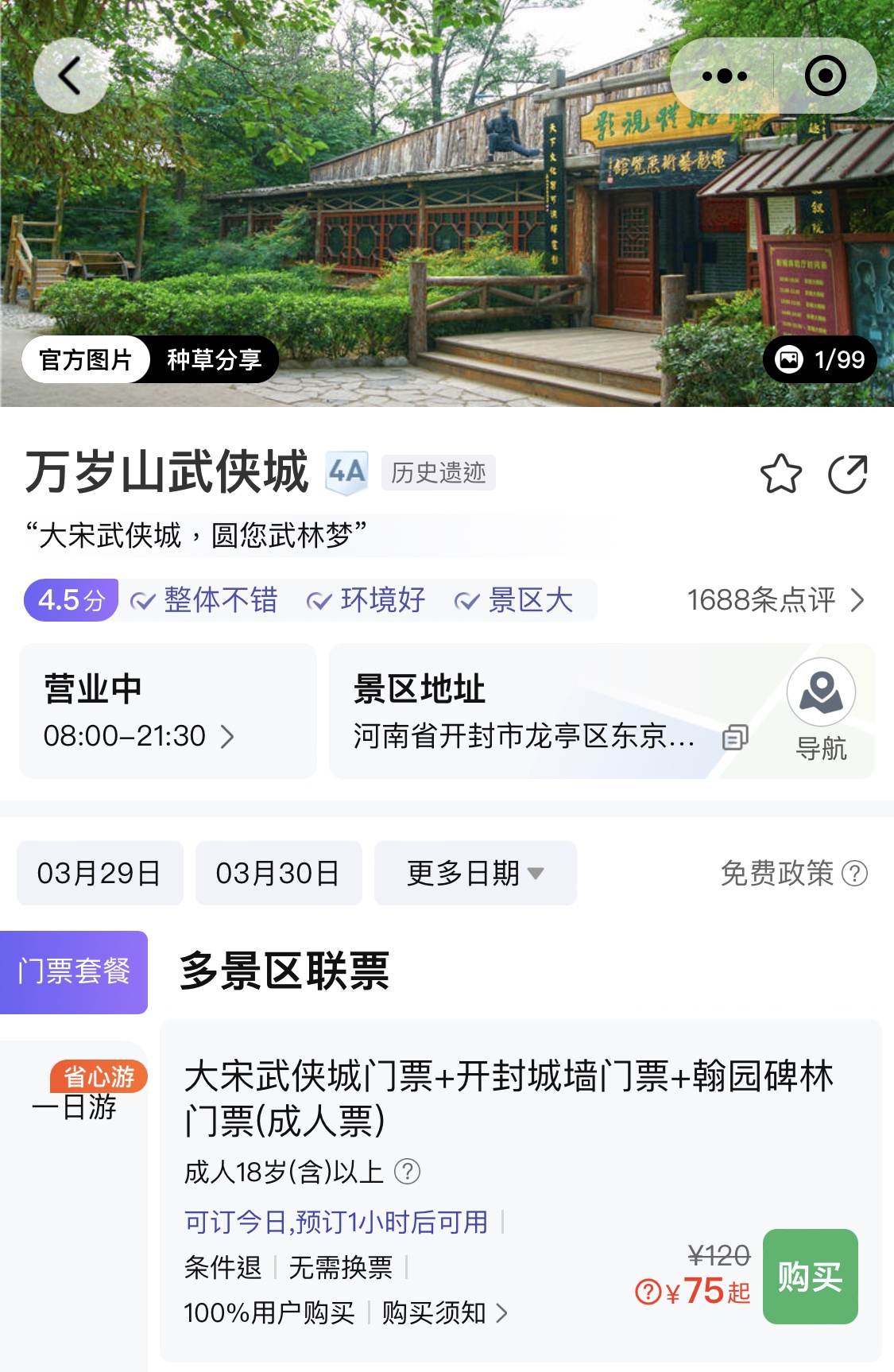
Task: Tap 购买 for the ¥75 combo ticket
Action: tap(810, 1277)
